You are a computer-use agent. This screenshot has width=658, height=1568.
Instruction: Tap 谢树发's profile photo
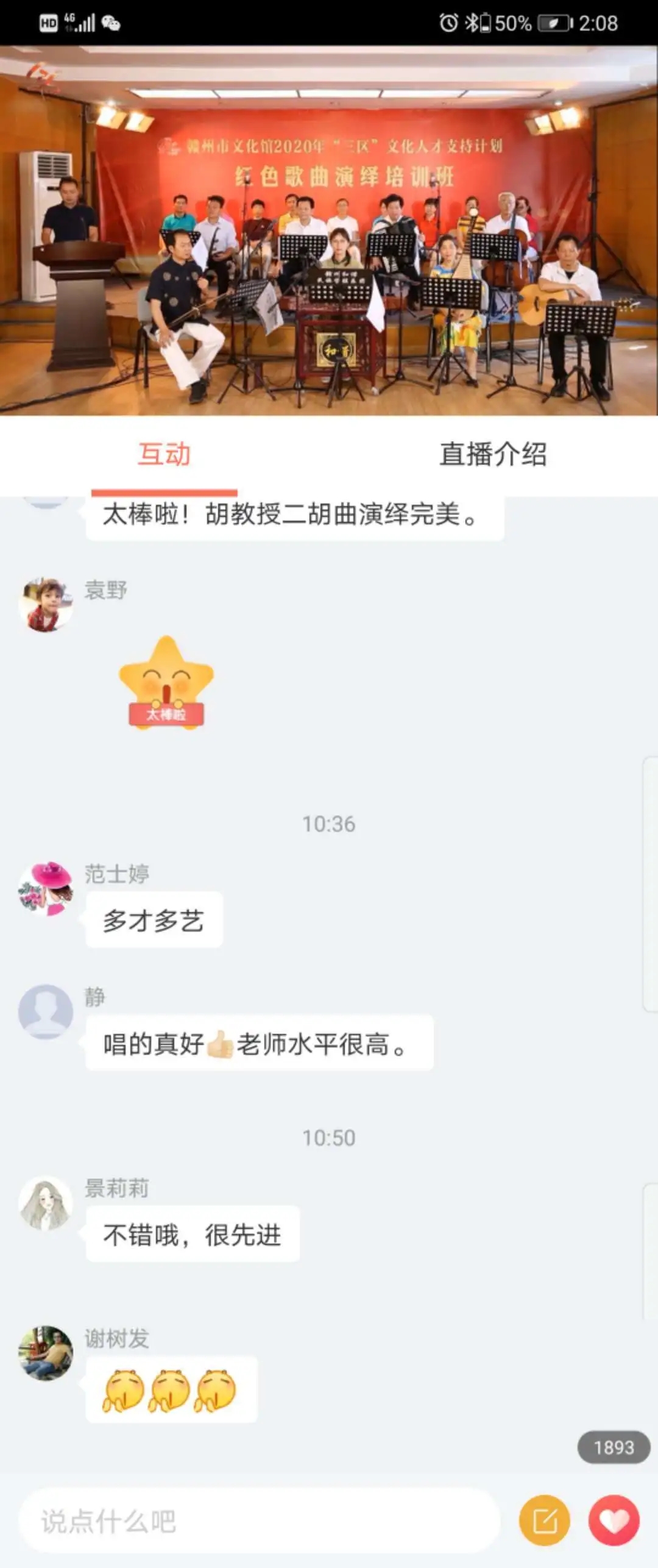pyautogui.click(x=46, y=1353)
